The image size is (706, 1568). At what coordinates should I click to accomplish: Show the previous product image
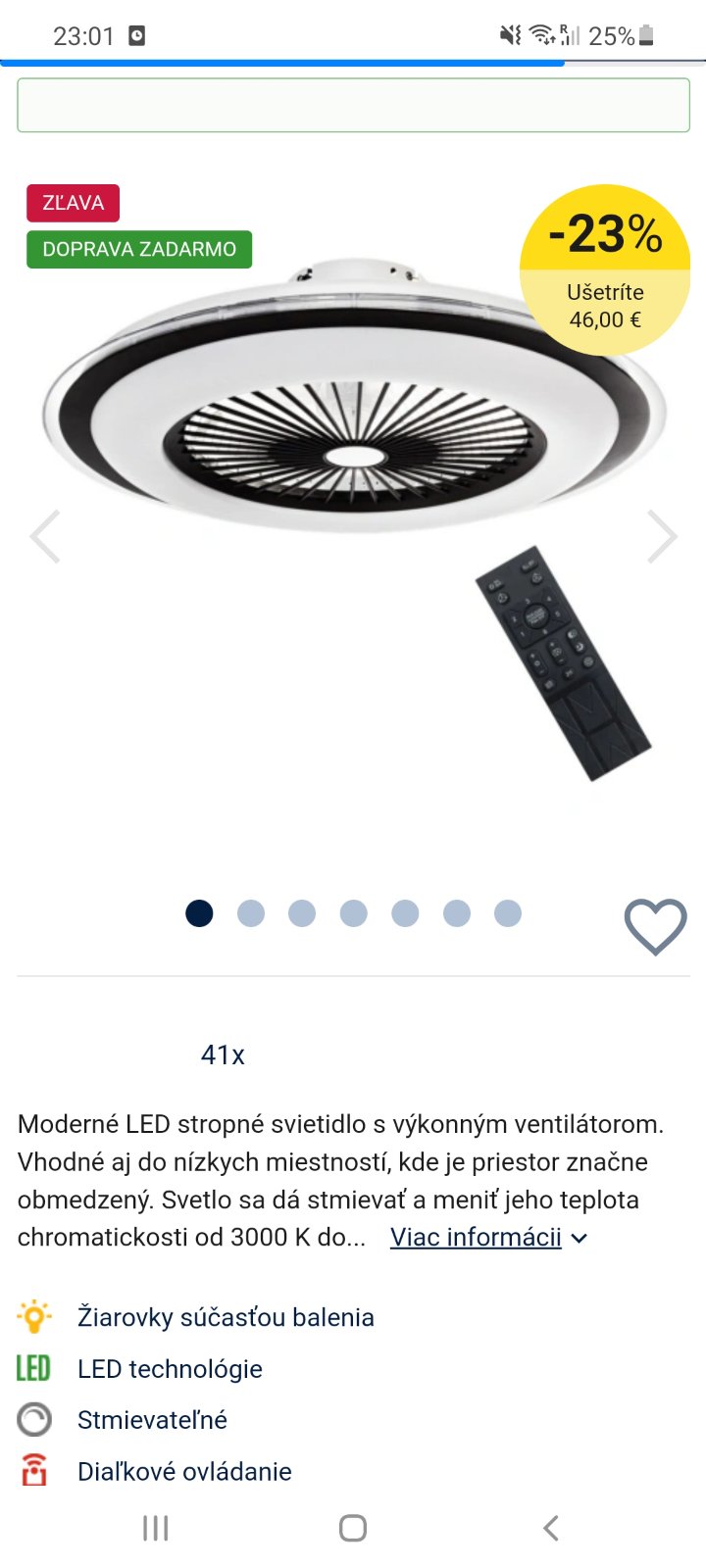pyautogui.click(x=45, y=536)
